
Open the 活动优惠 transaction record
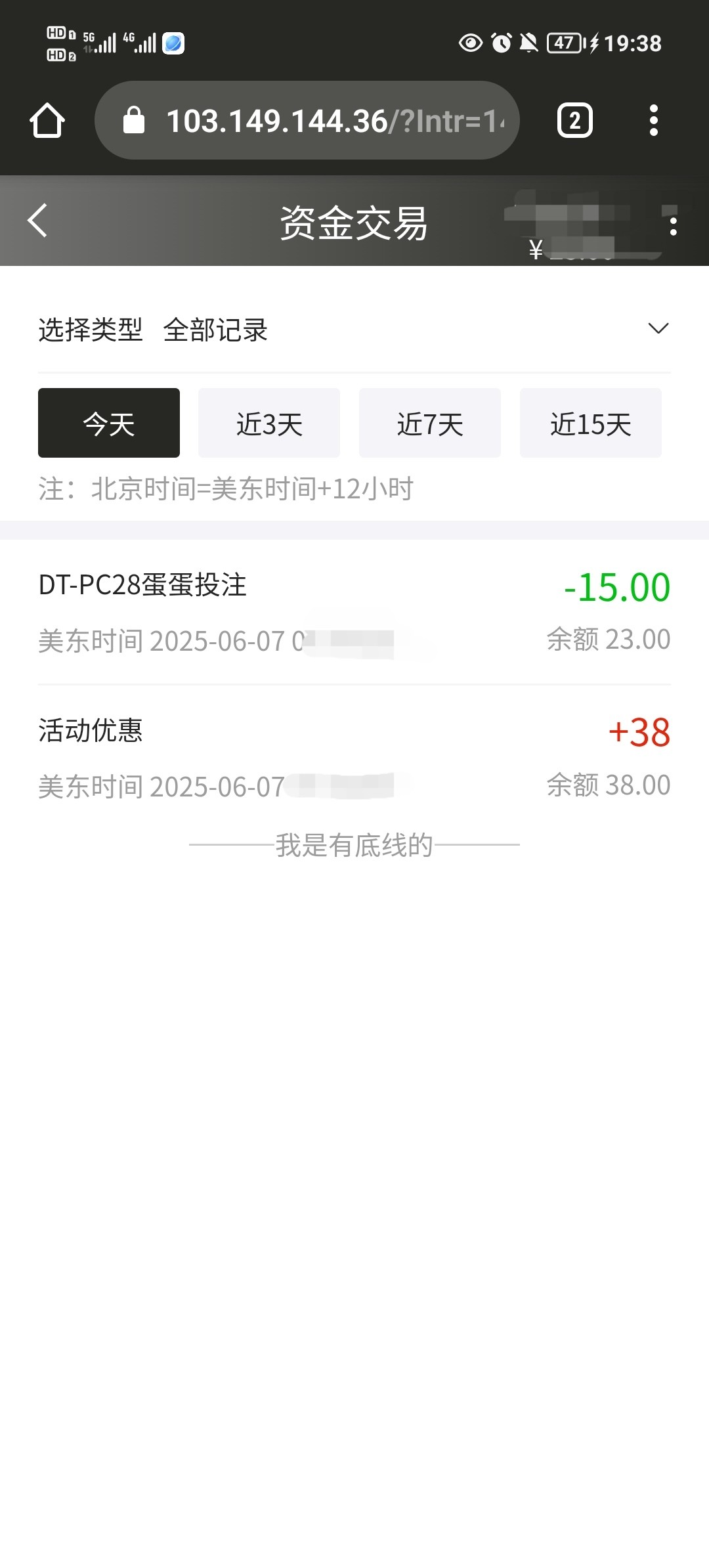pos(354,756)
